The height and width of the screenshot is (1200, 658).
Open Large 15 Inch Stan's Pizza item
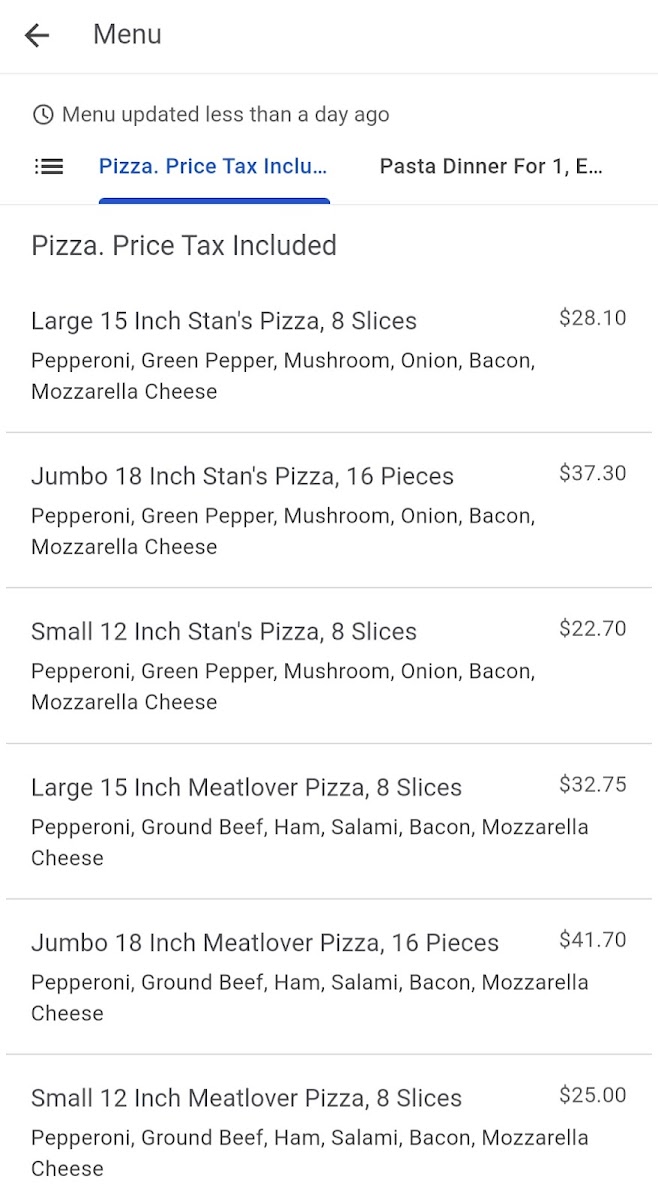(224, 322)
